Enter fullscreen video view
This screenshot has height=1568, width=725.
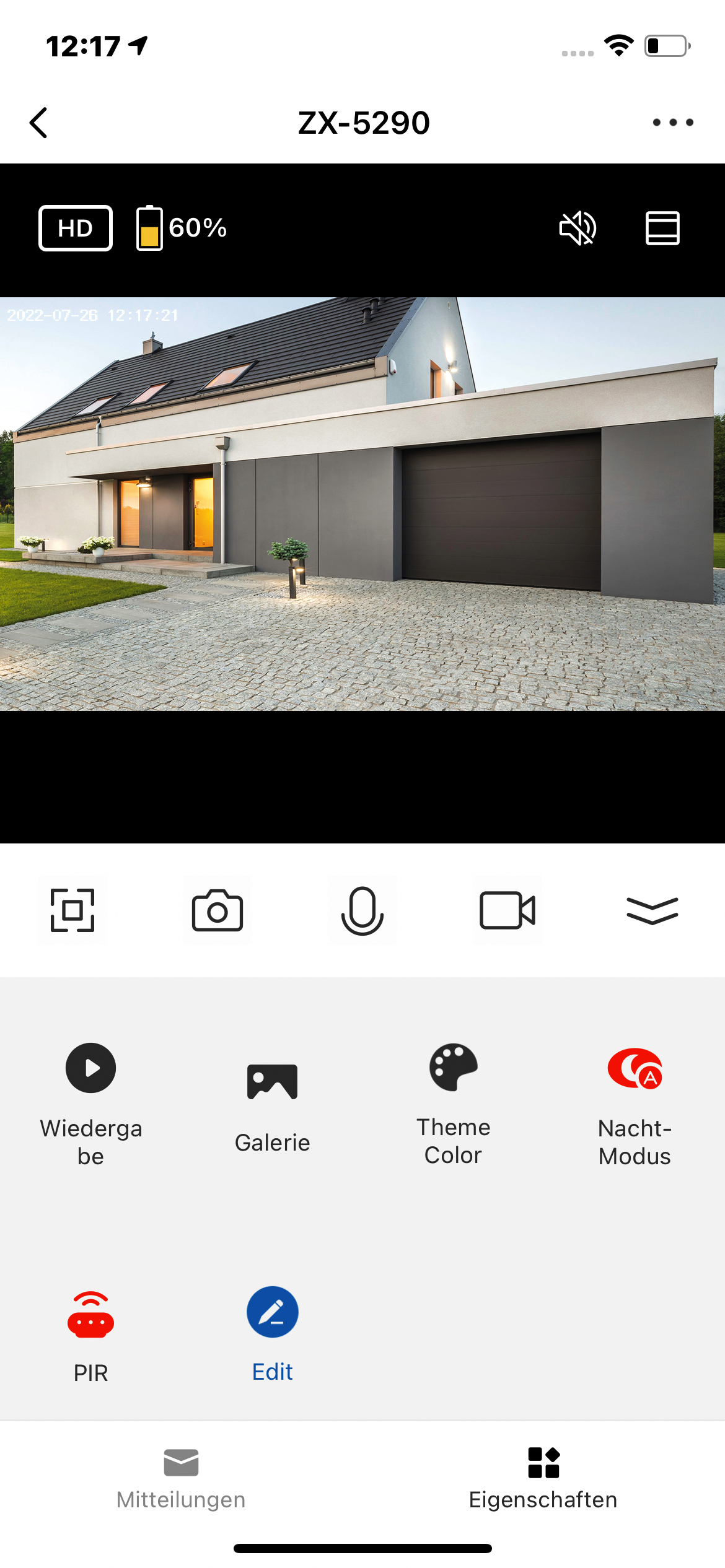tap(72, 910)
